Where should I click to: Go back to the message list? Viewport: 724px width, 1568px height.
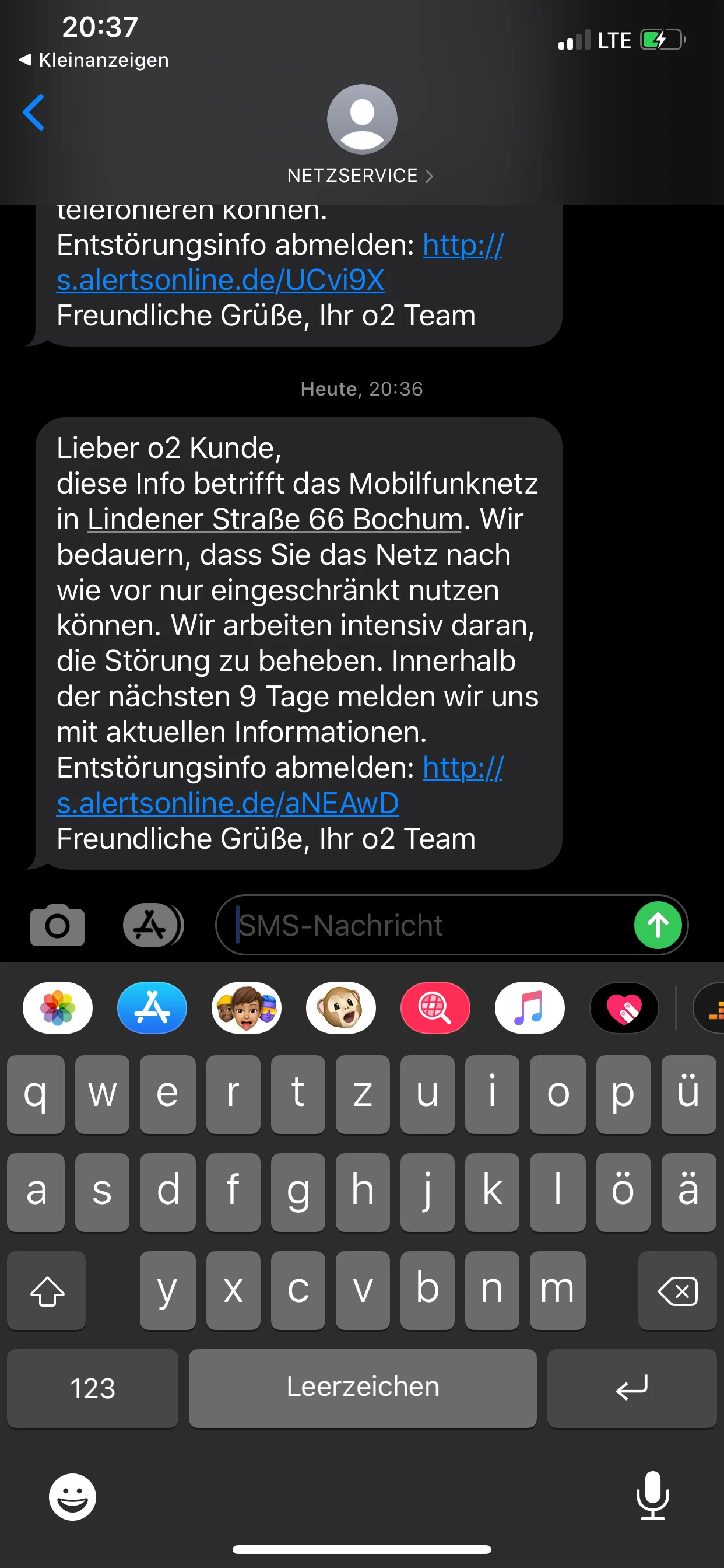coord(34,113)
